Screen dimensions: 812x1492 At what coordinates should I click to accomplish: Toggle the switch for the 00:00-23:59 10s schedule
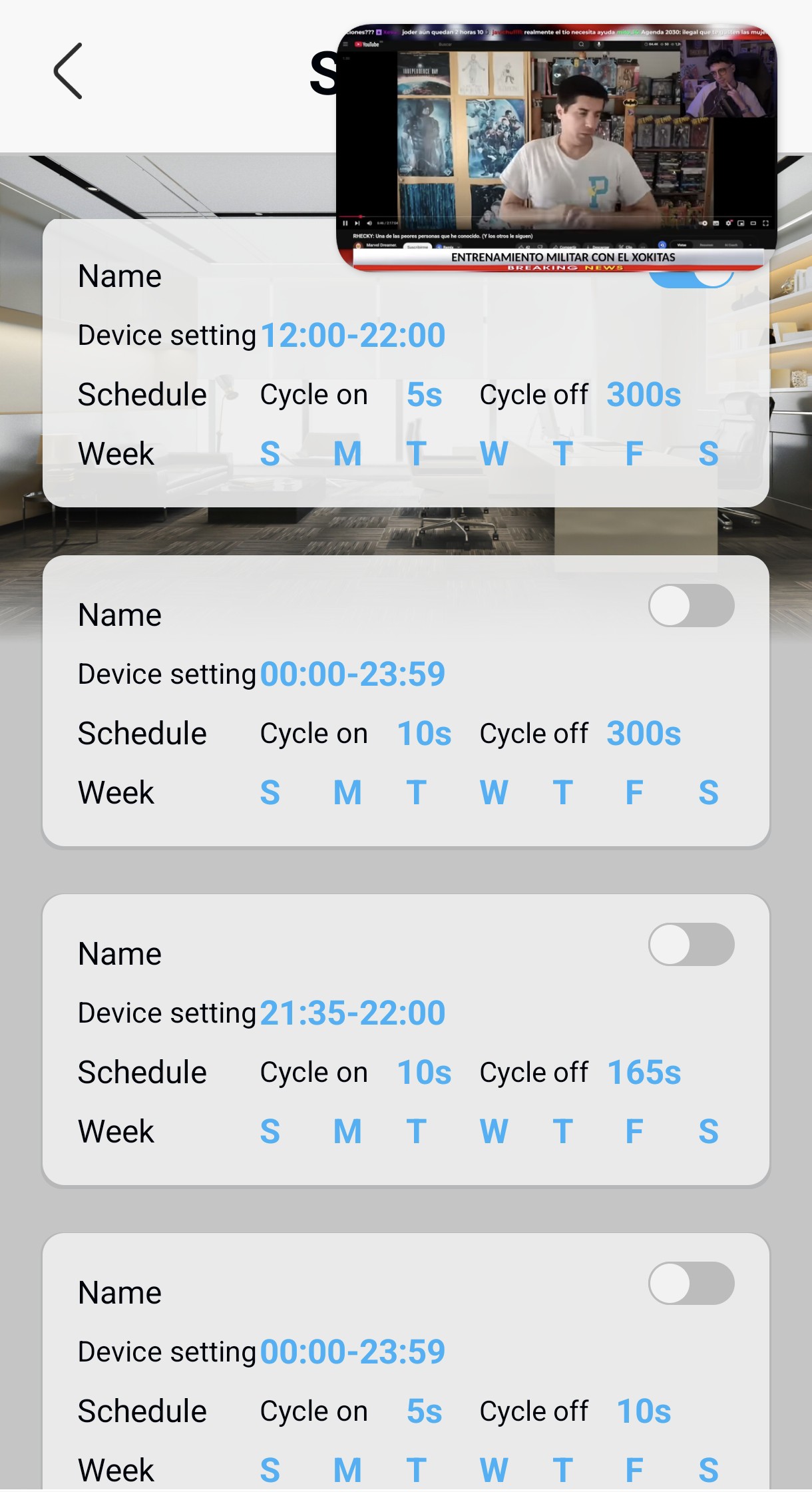[x=691, y=606]
